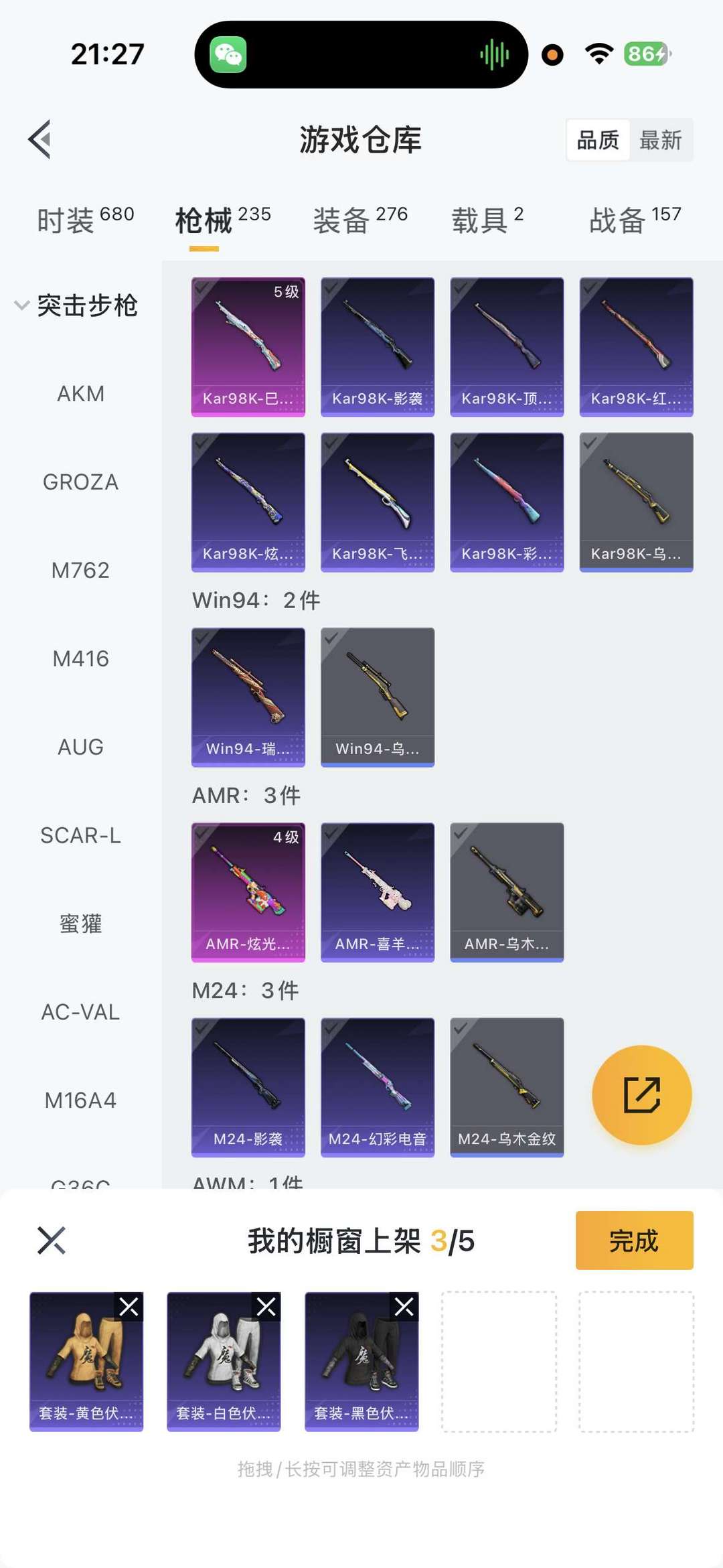
Task: Select AKM in the side list
Action: 80,394
